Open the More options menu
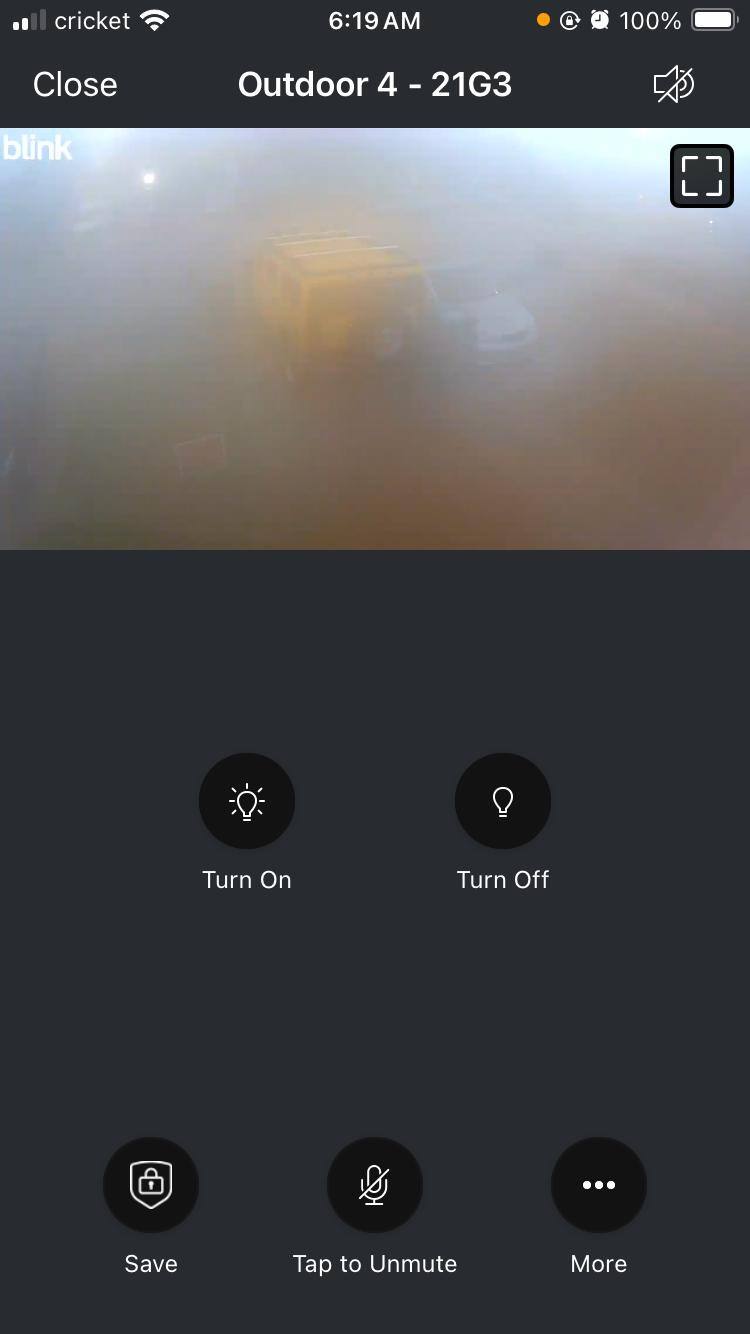Screen dimensions: 750x1334 [x=599, y=1185]
